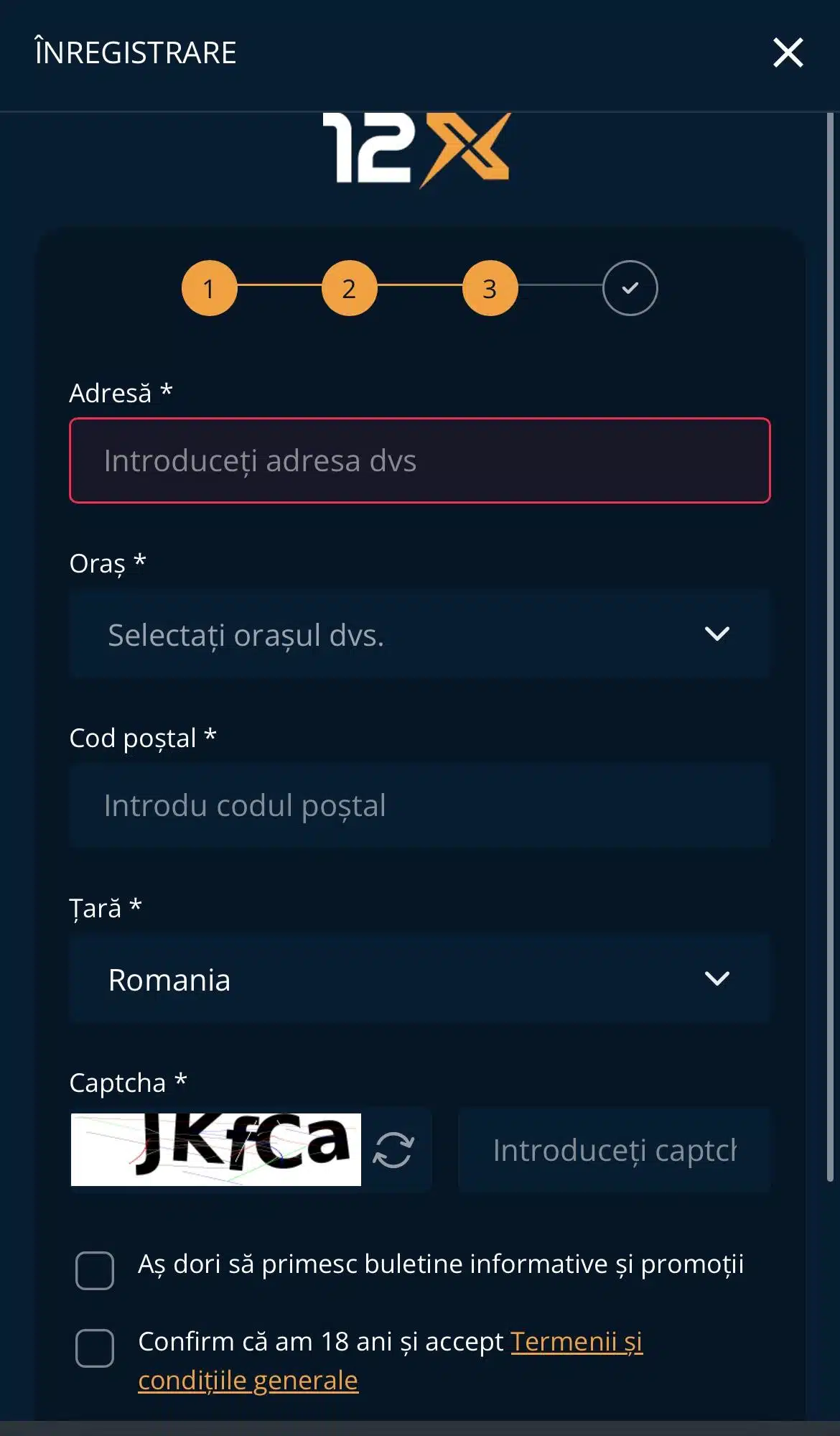Refresh the captcha image
Viewport: 840px width, 1436px height.
[393, 1149]
